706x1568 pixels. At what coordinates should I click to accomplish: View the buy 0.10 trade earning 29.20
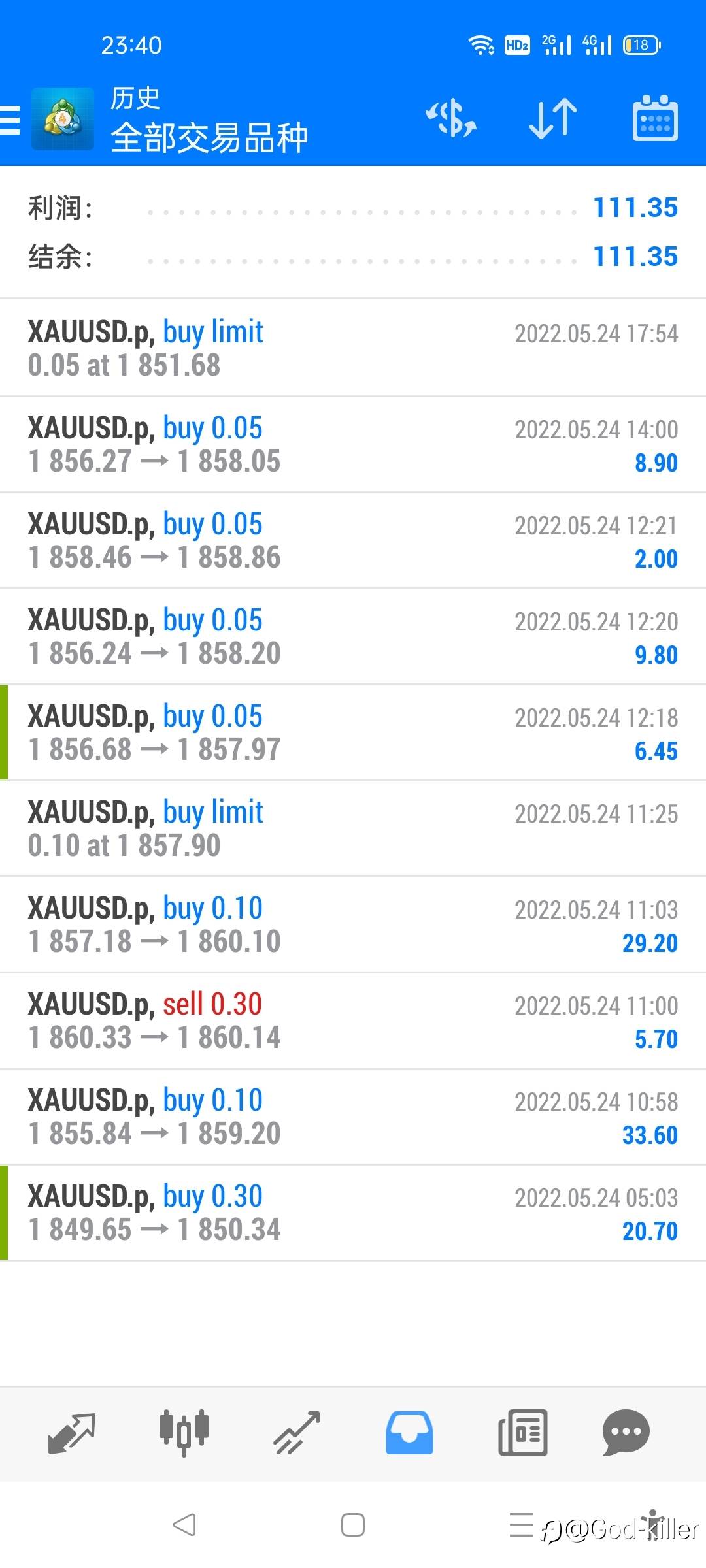[x=353, y=924]
